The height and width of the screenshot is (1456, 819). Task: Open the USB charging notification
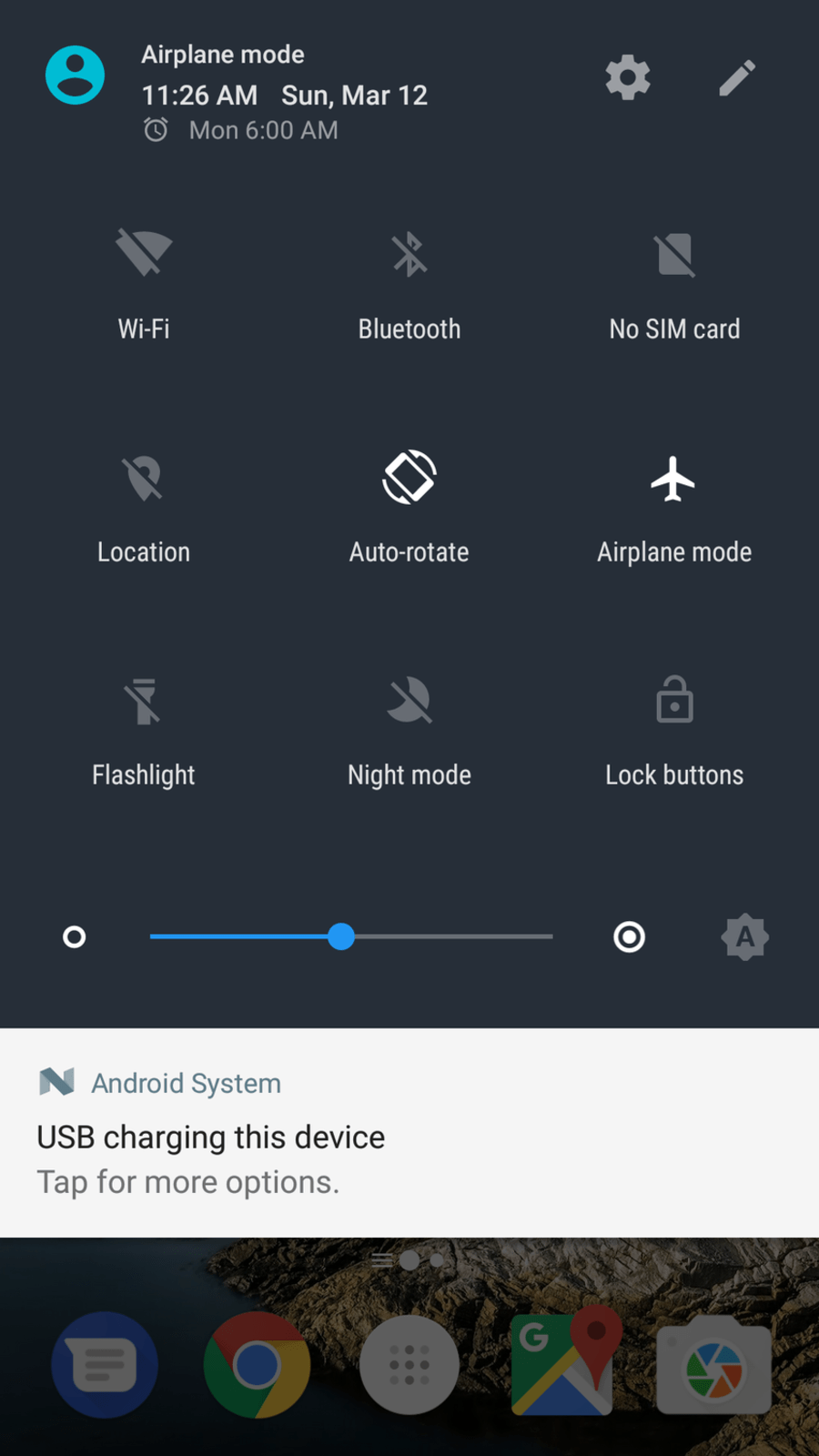409,1133
